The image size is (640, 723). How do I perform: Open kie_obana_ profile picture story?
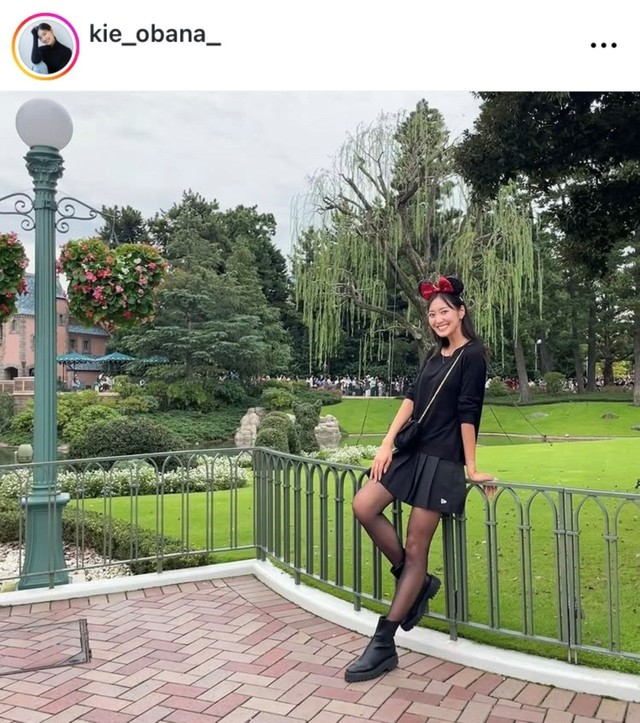45,46
